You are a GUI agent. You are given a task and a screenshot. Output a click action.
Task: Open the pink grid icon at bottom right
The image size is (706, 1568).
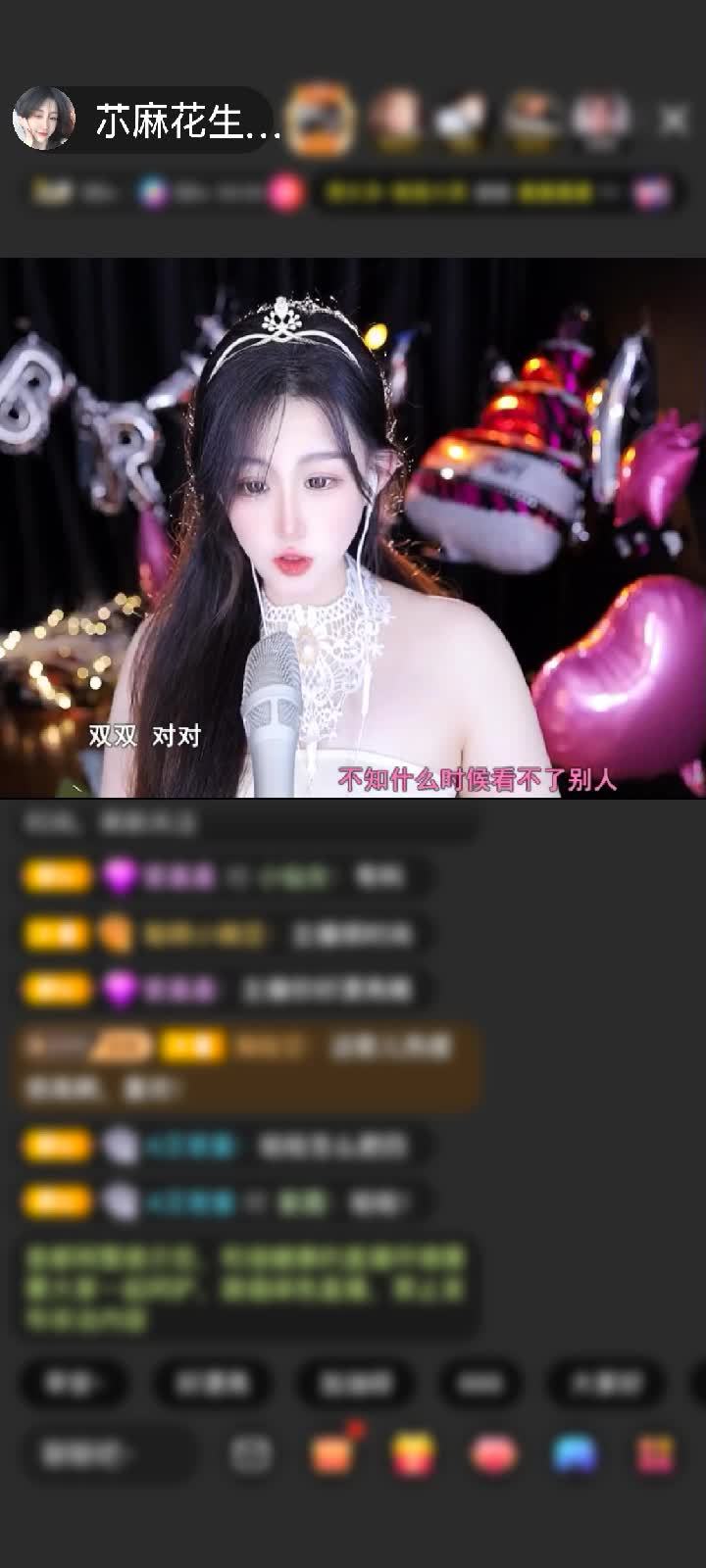point(655,1454)
